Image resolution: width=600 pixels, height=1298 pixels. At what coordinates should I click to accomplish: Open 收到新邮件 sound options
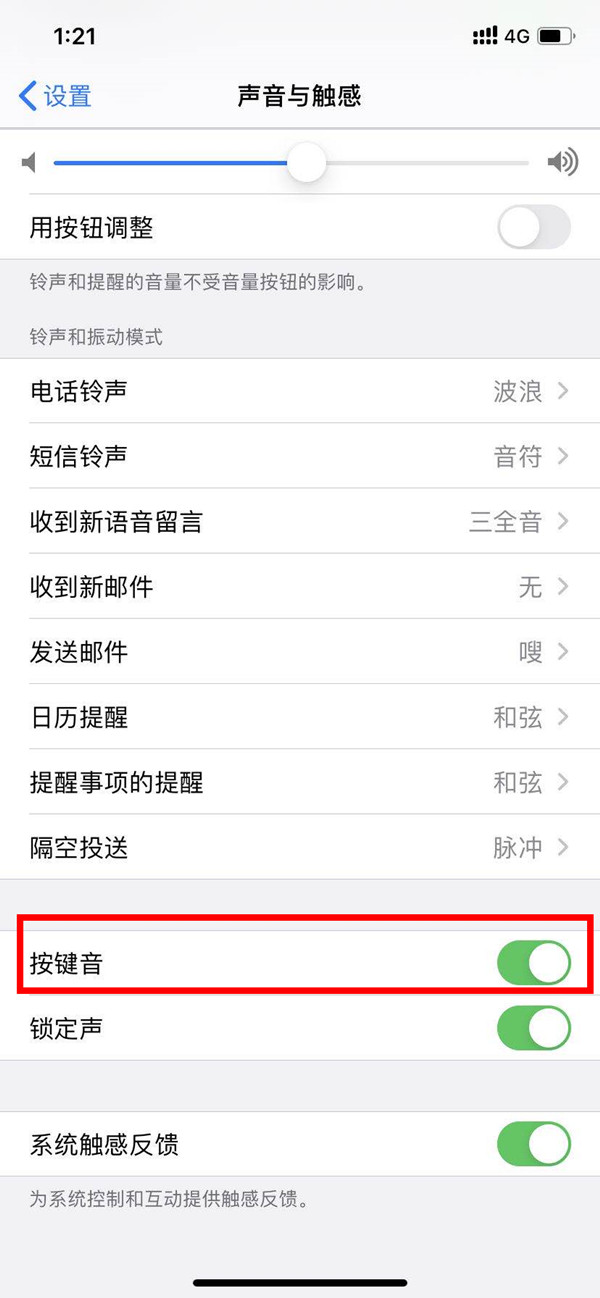(x=300, y=587)
